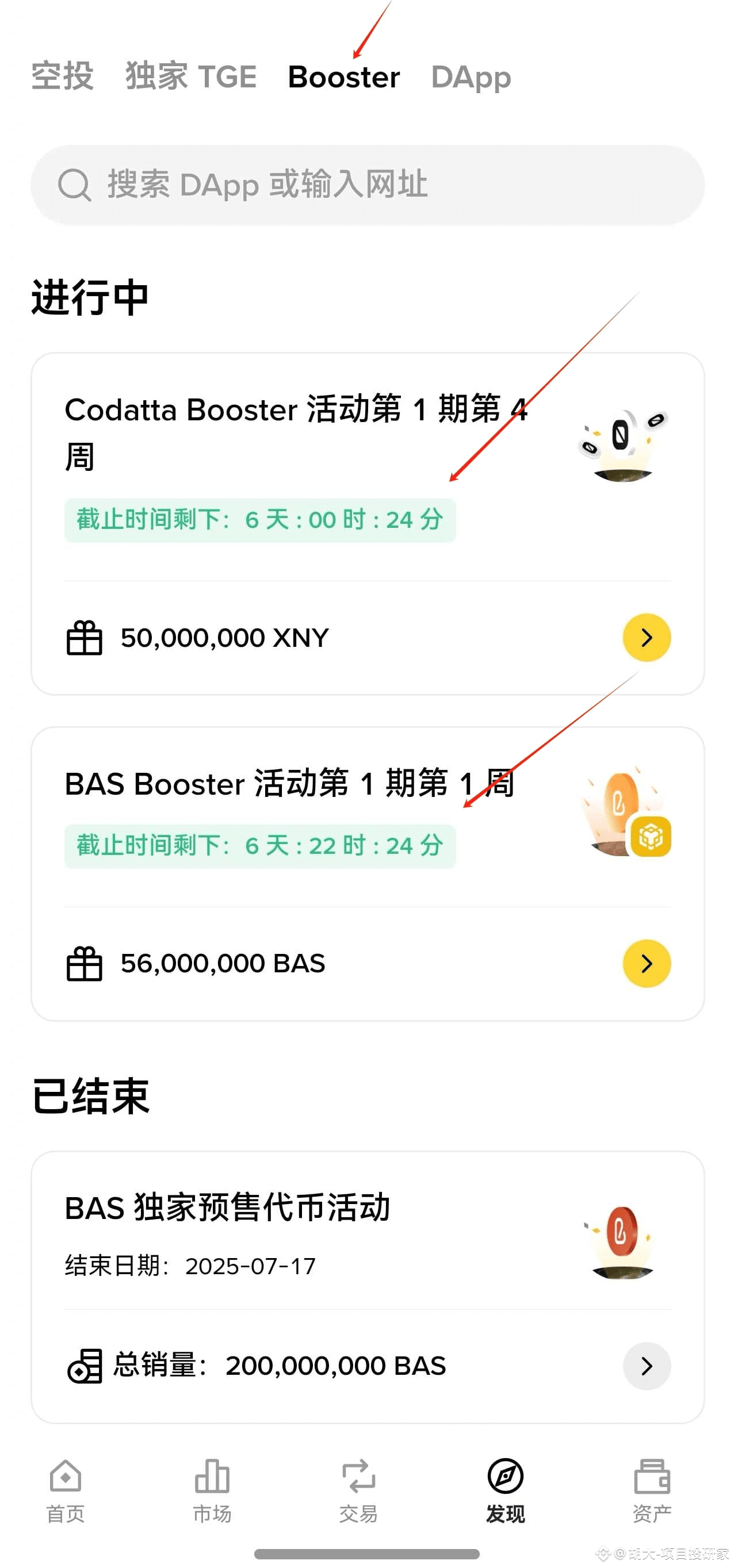Switch to the DApp tab

tap(470, 76)
